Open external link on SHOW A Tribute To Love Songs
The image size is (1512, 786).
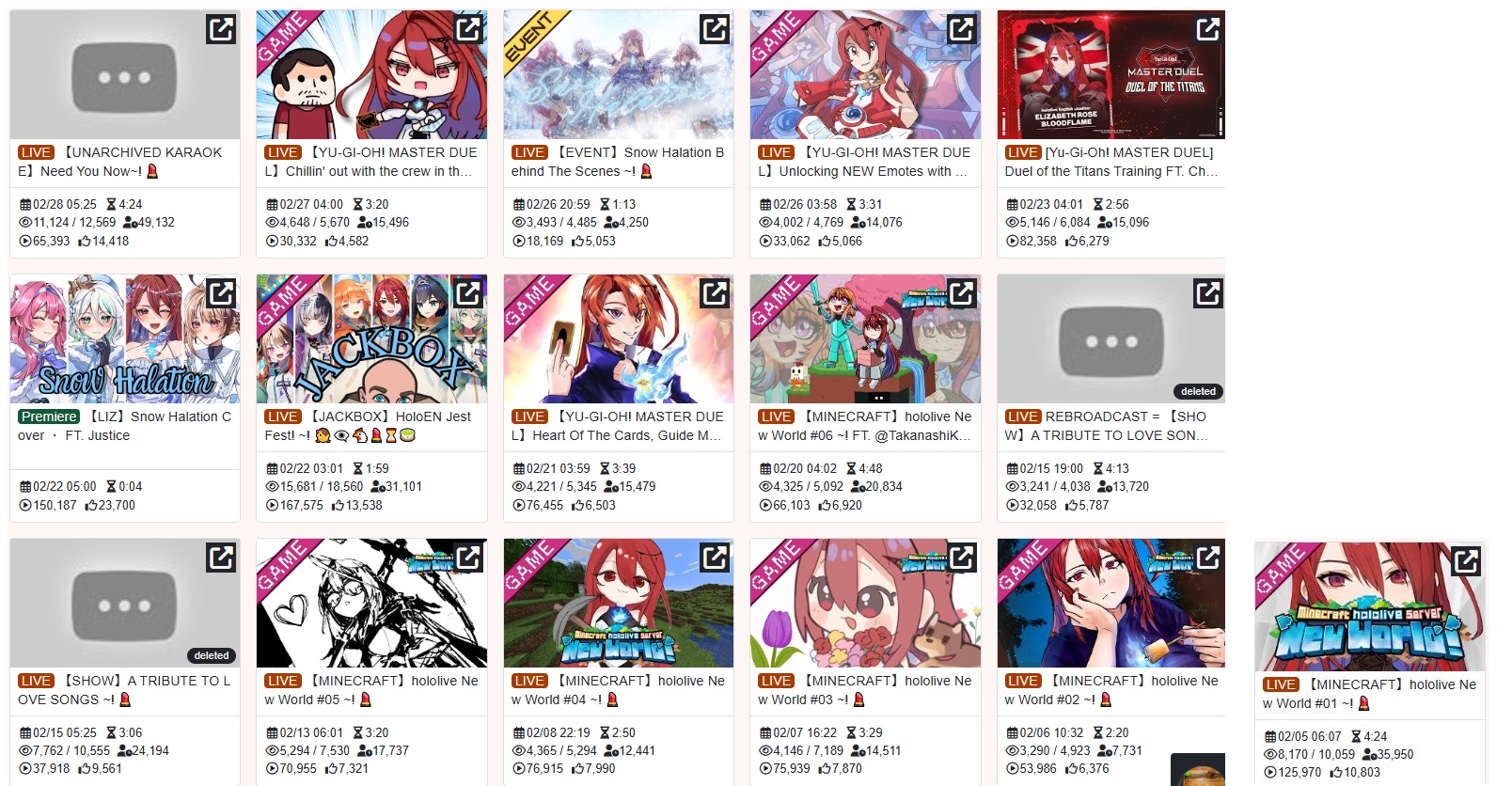pos(221,558)
